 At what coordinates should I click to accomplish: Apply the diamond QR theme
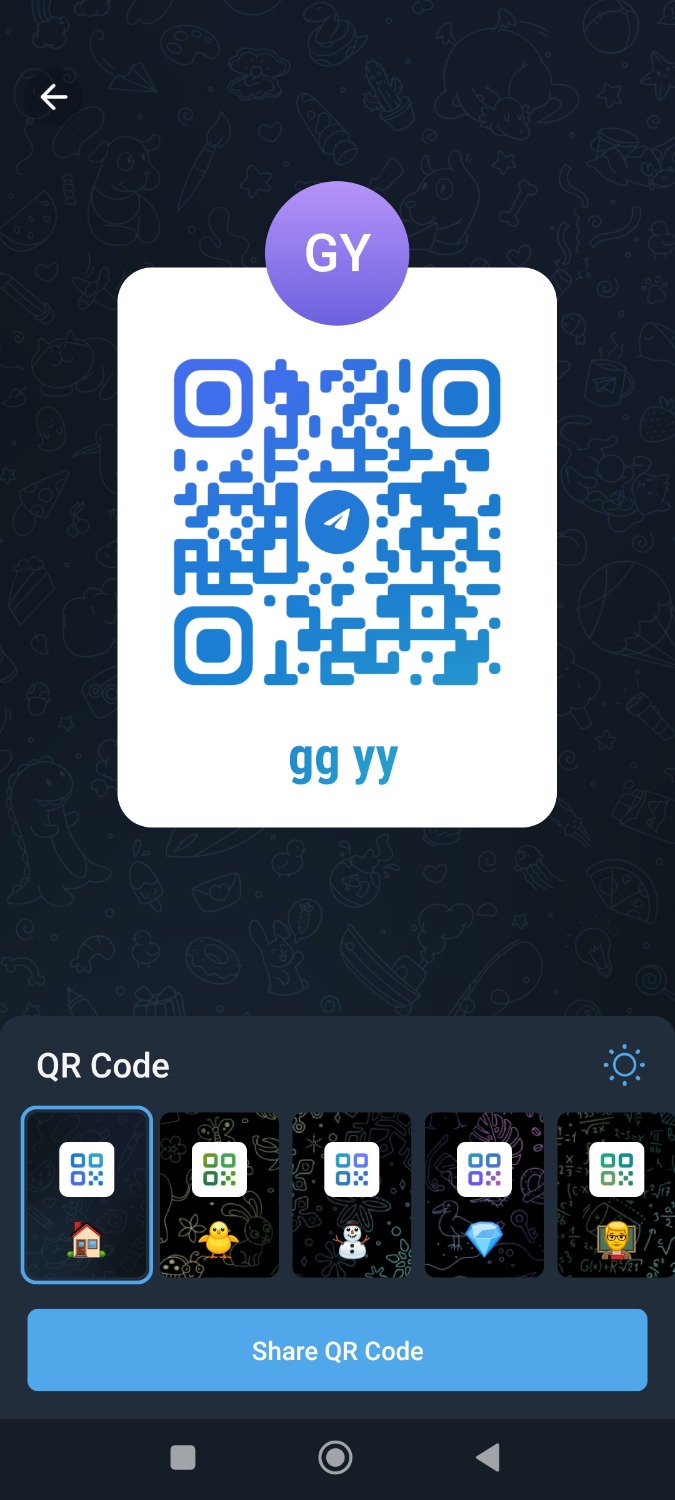coord(484,1194)
